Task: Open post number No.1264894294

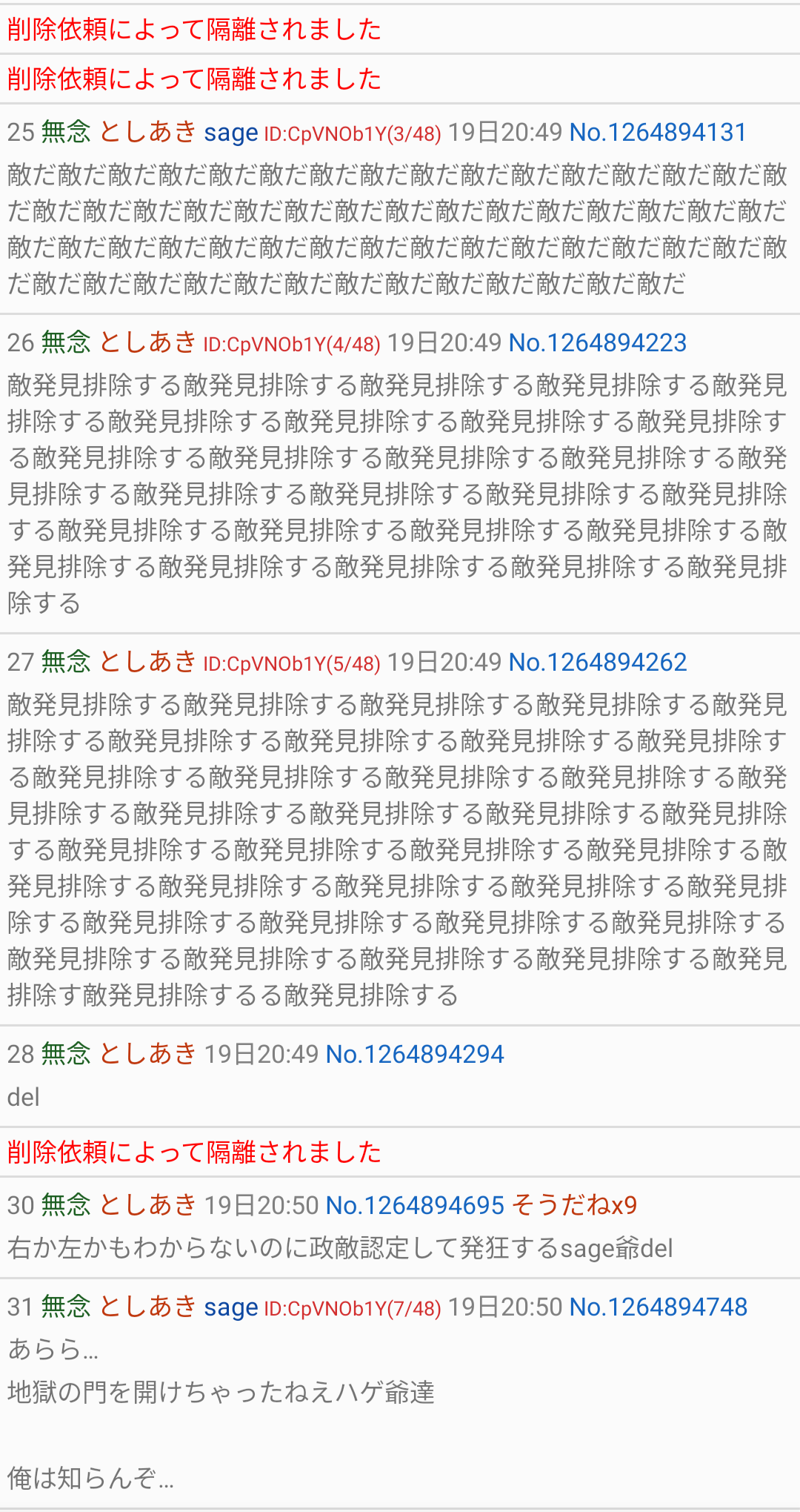Action: tap(415, 1055)
